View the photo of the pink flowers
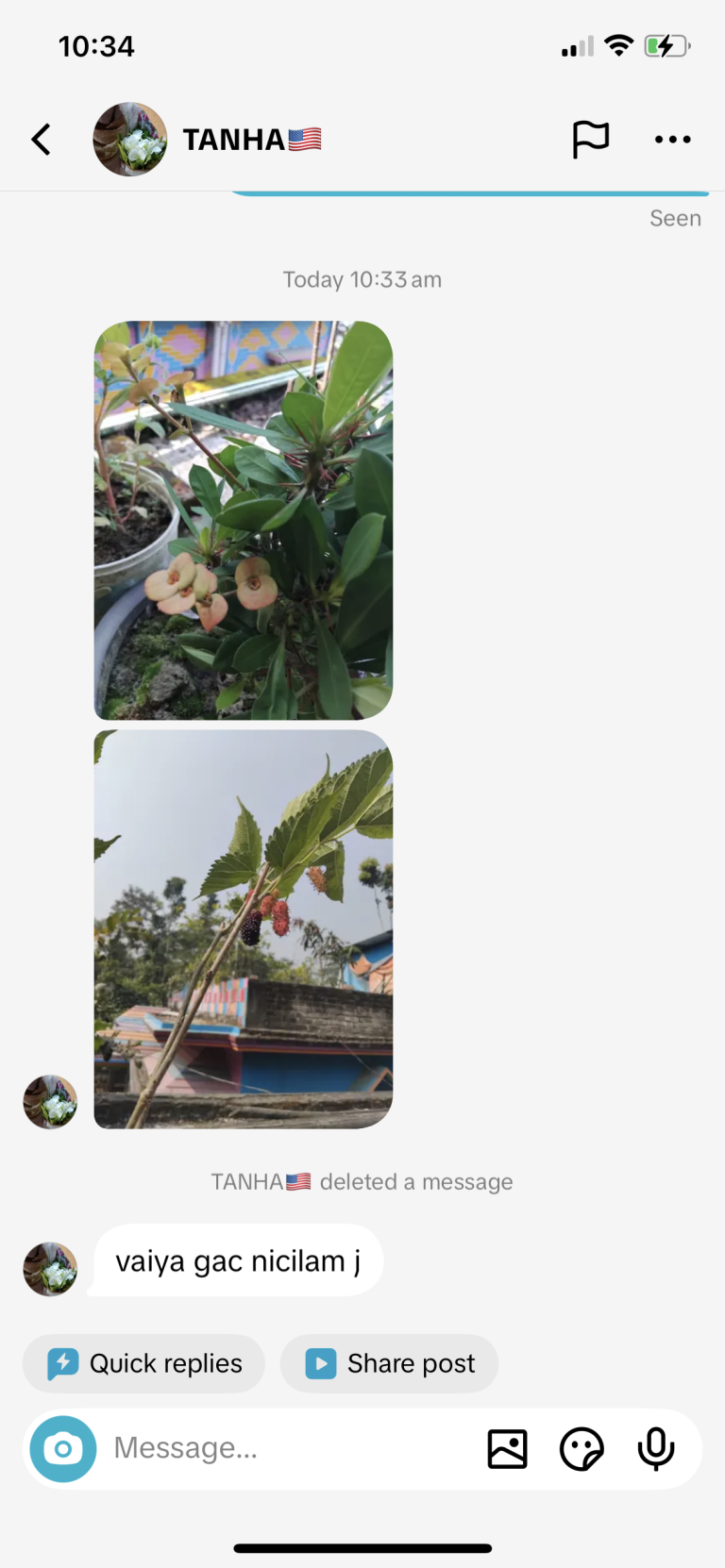This screenshot has width=725, height=1568. click(x=244, y=521)
